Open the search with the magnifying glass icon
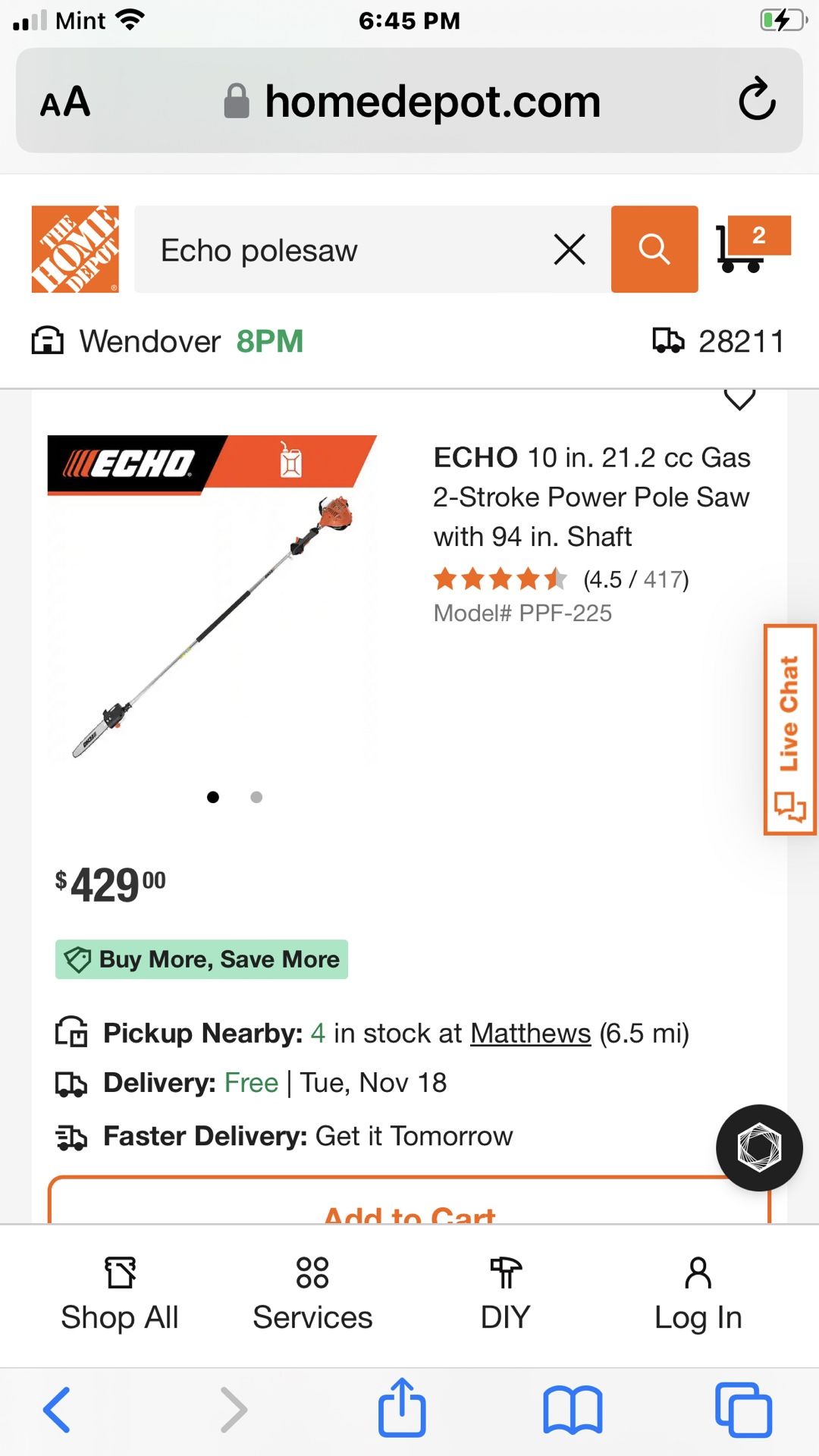Viewport: 819px width, 1456px height. [654, 249]
